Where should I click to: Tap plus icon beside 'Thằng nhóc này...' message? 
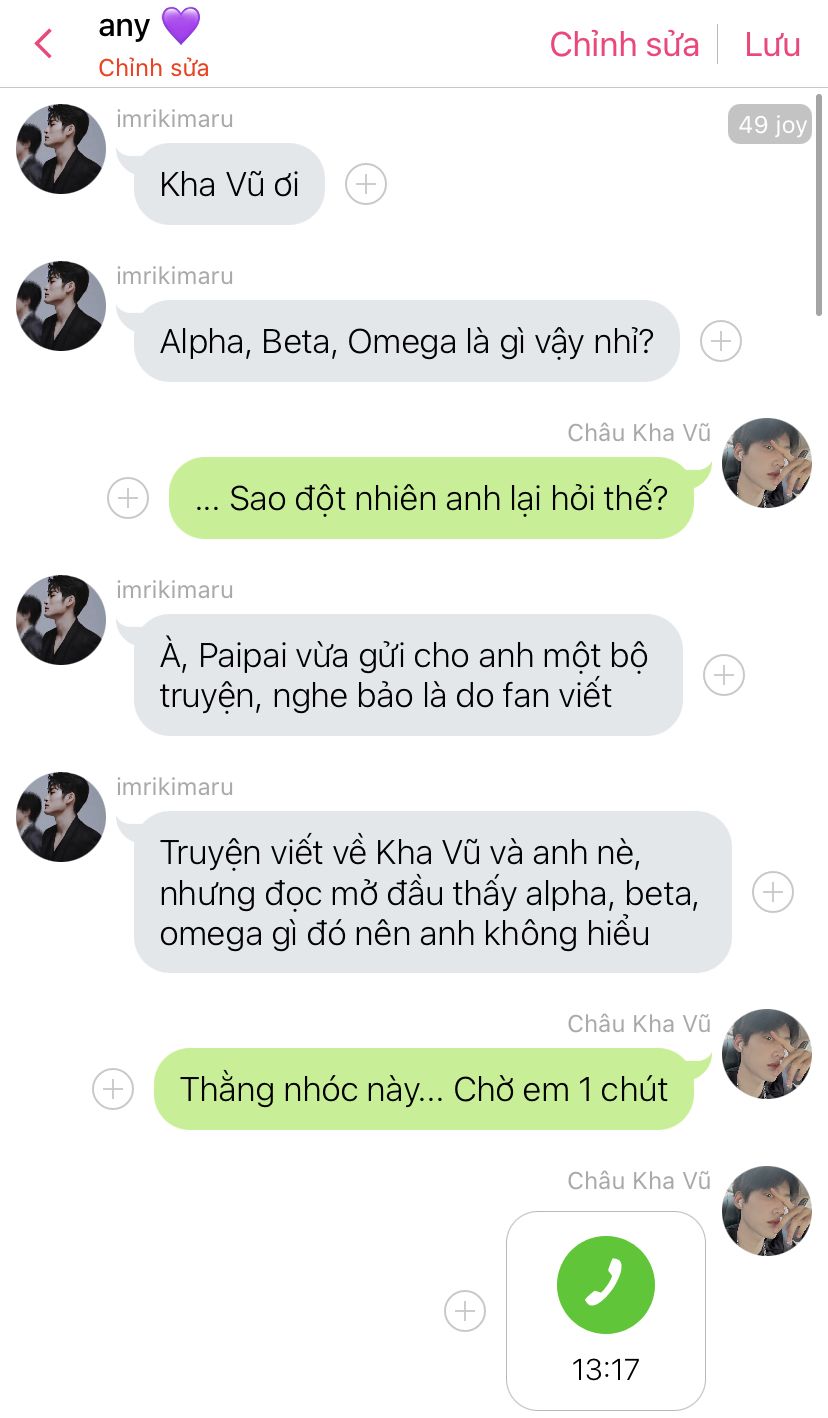pos(113,1089)
